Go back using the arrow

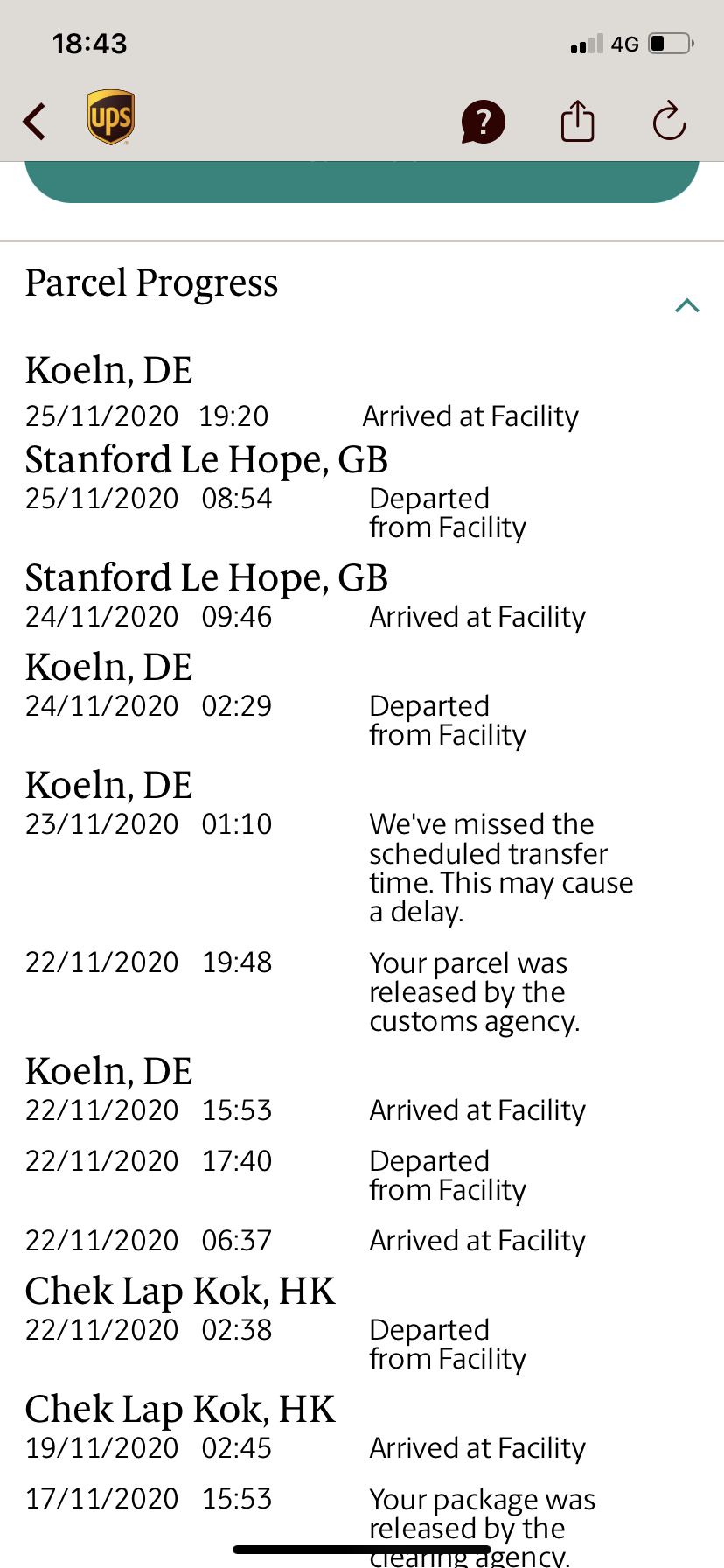pyautogui.click(x=35, y=121)
